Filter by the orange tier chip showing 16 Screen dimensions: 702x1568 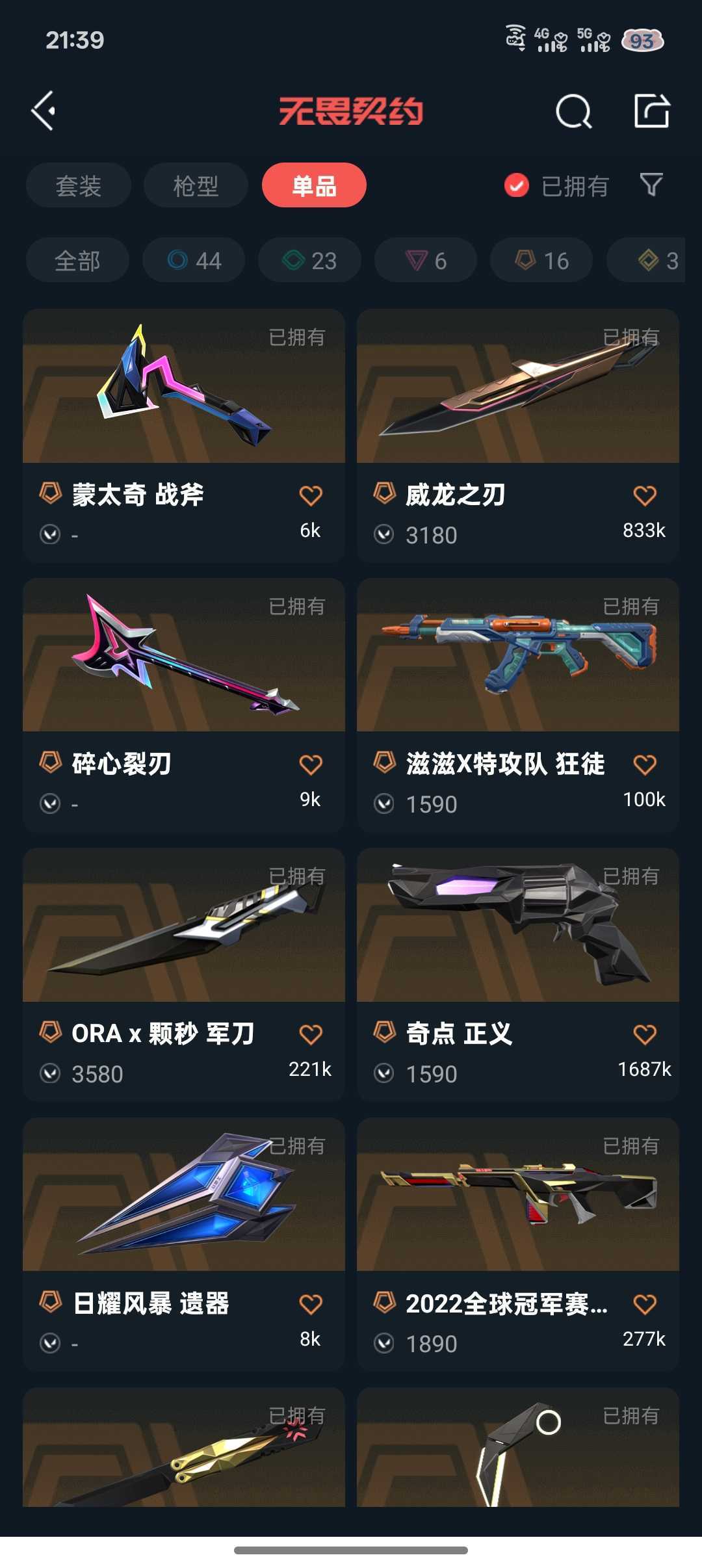click(x=541, y=261)
